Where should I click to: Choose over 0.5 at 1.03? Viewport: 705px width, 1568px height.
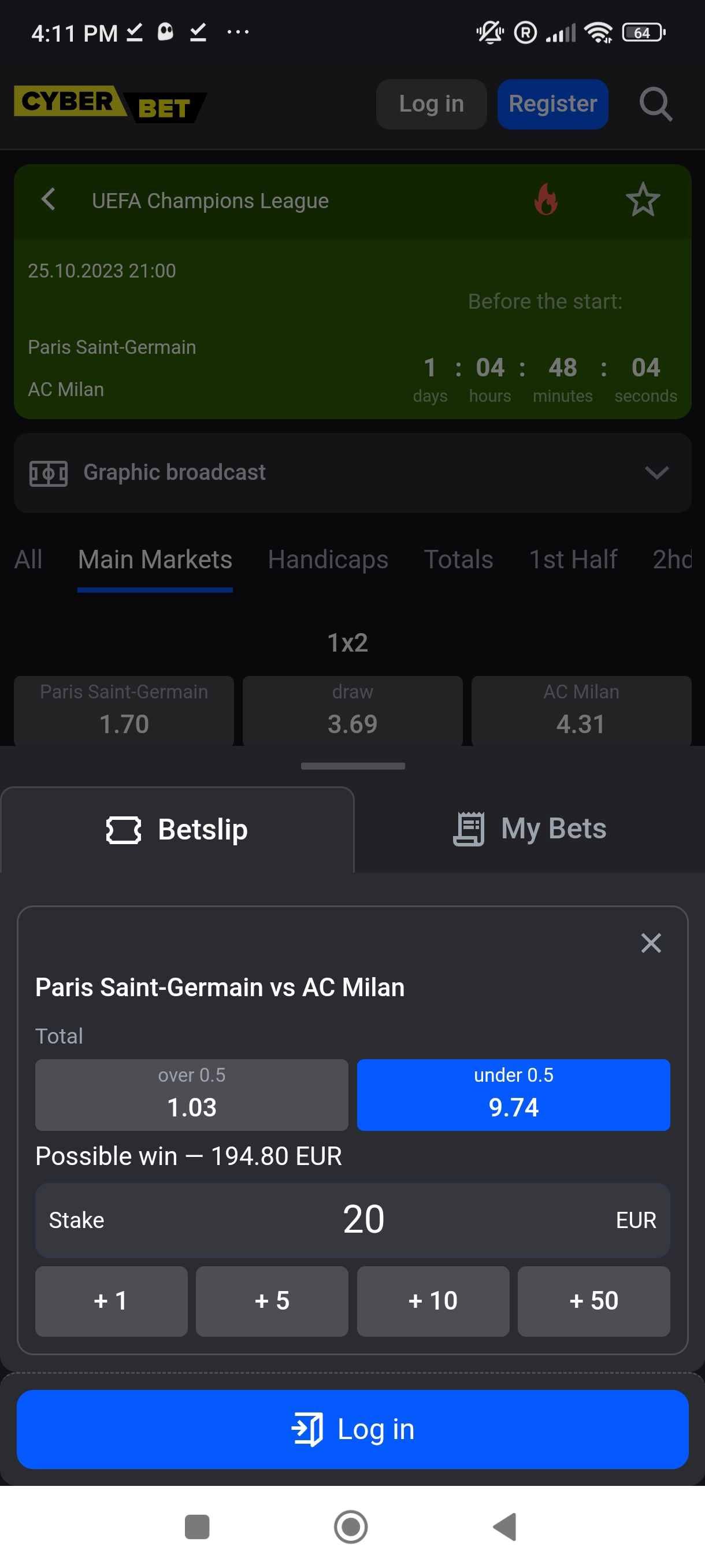click(191, 1094)
